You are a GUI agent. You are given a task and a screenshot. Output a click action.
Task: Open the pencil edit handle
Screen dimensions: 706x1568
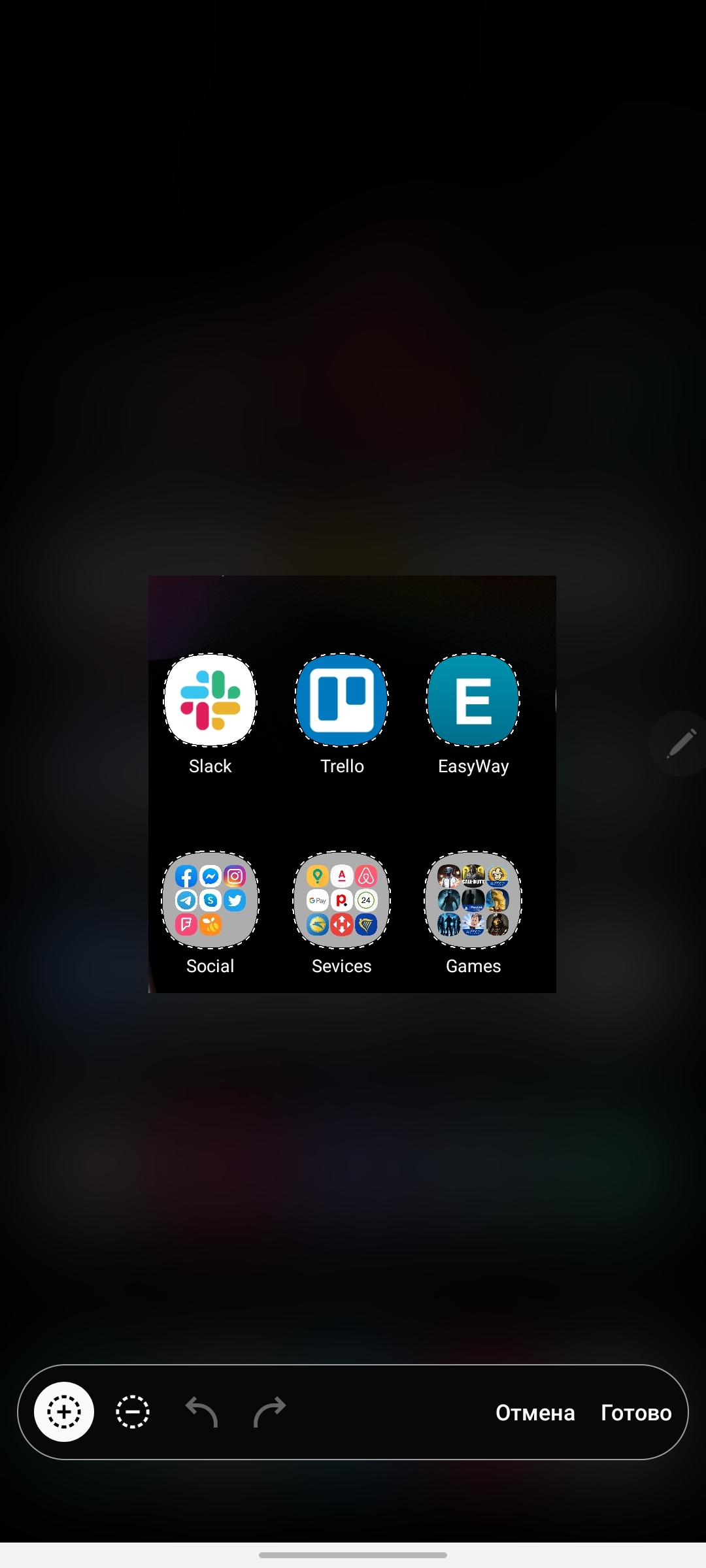[681, 743]
